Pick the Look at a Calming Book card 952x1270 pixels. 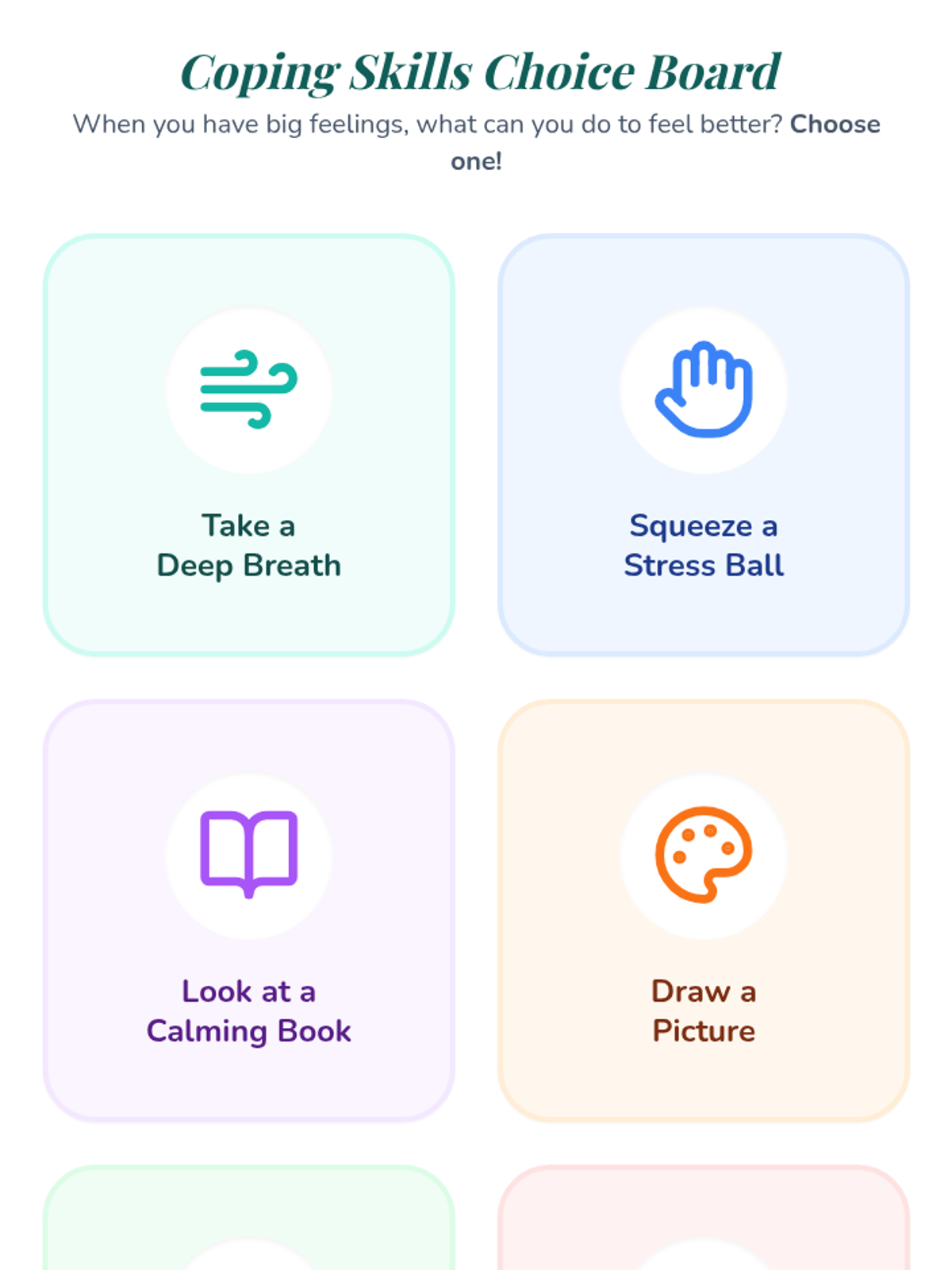(x=249, y=911)
